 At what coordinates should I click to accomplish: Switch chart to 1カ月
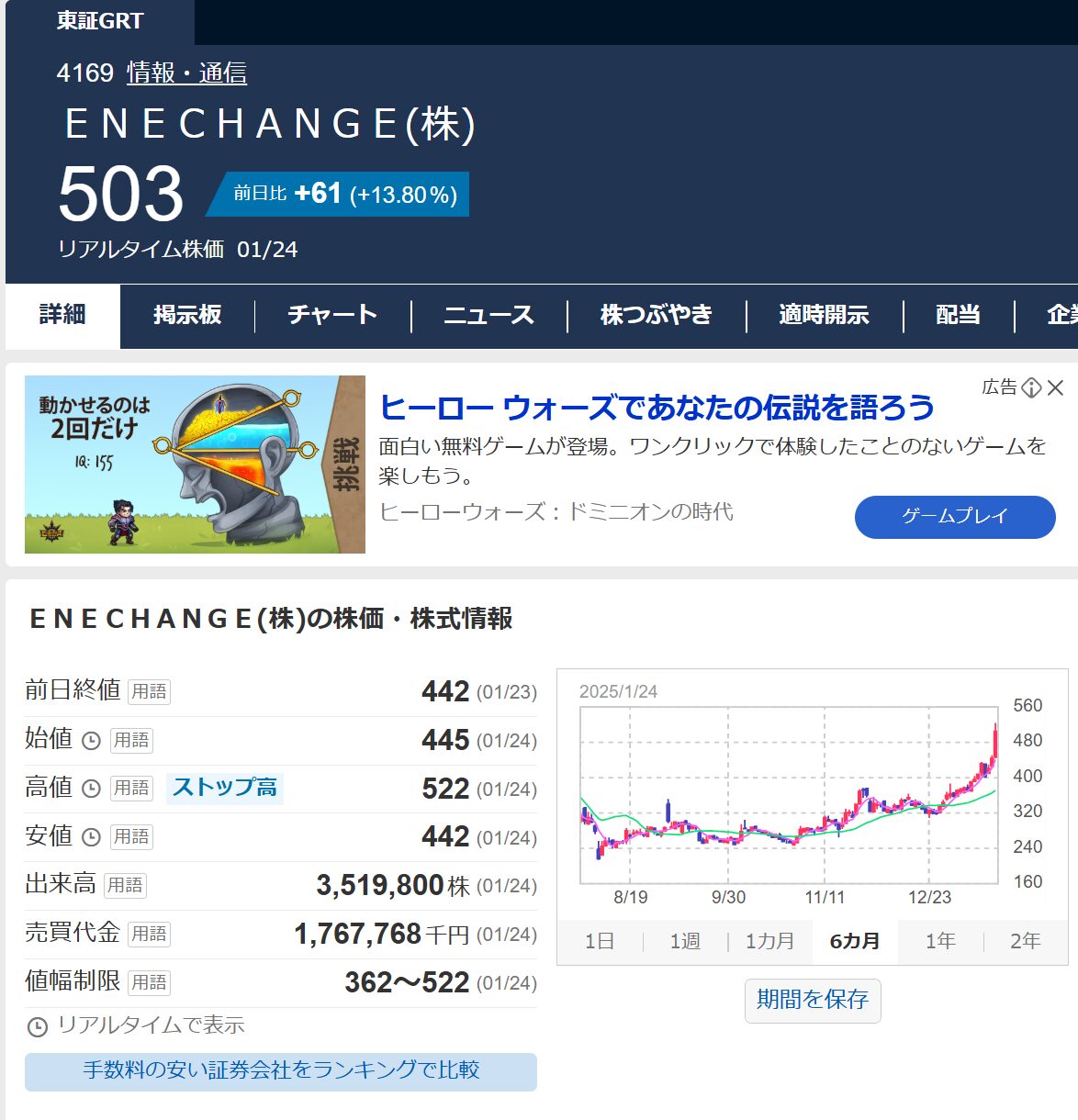769,941
